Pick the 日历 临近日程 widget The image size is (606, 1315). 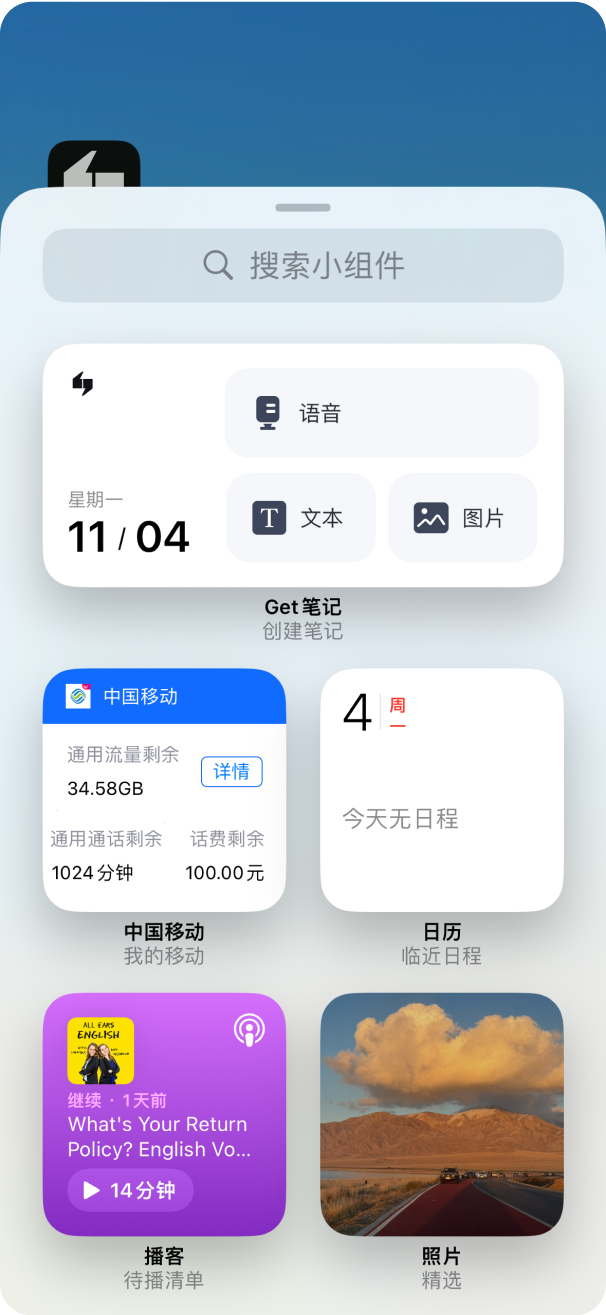pos(441,790)
